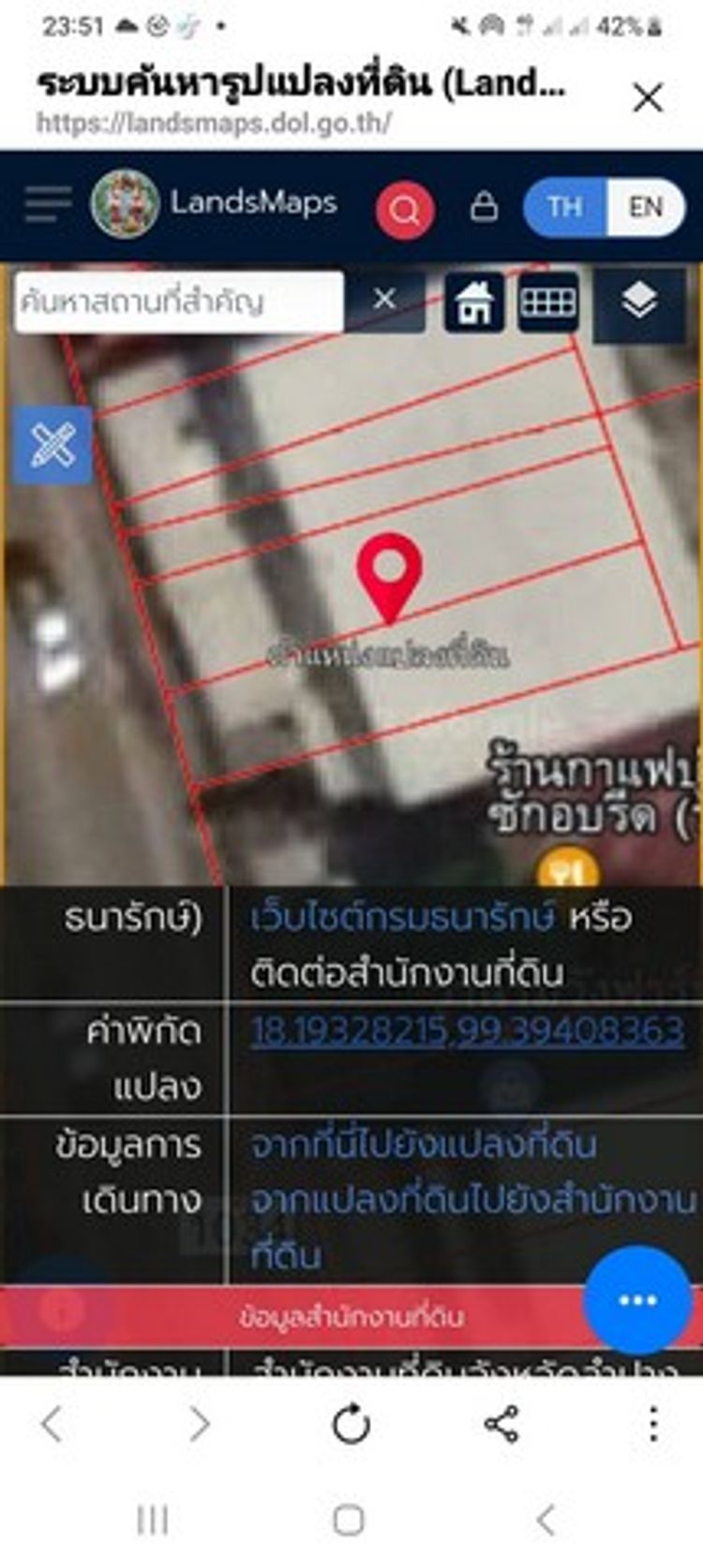Get directions from here to the parcel
Viewport: 703px width, 1568px height.
tap(423, 1145)
